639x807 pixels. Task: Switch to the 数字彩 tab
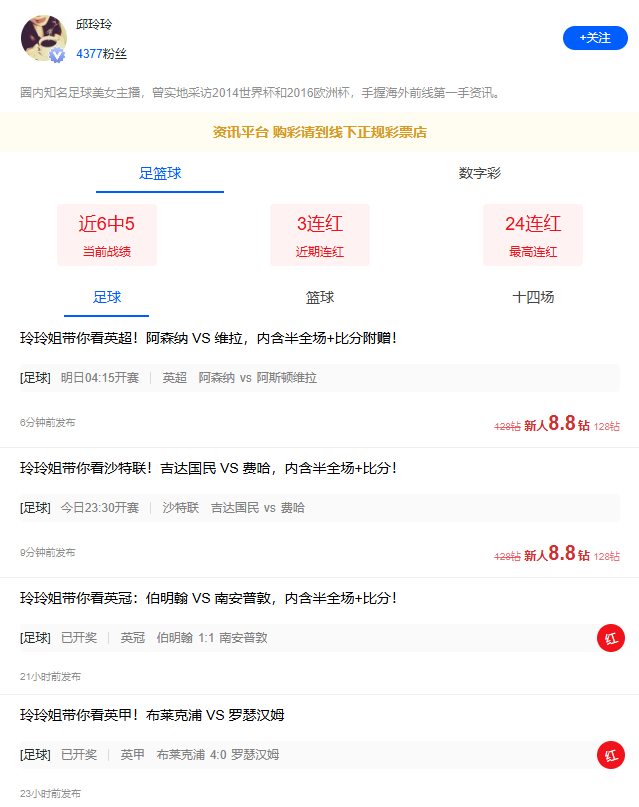479,173
